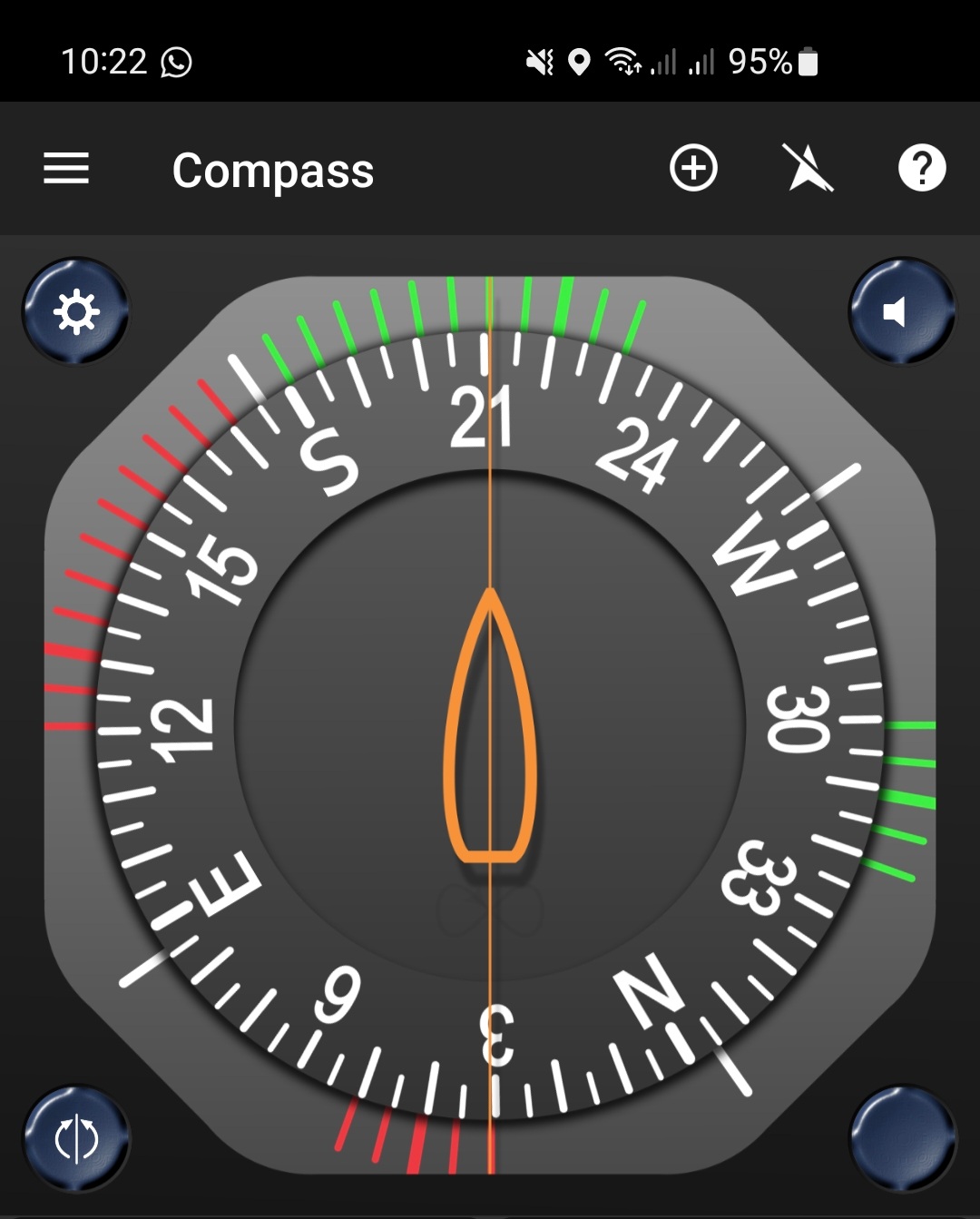Tap the plus circle icon

[693, 169]
